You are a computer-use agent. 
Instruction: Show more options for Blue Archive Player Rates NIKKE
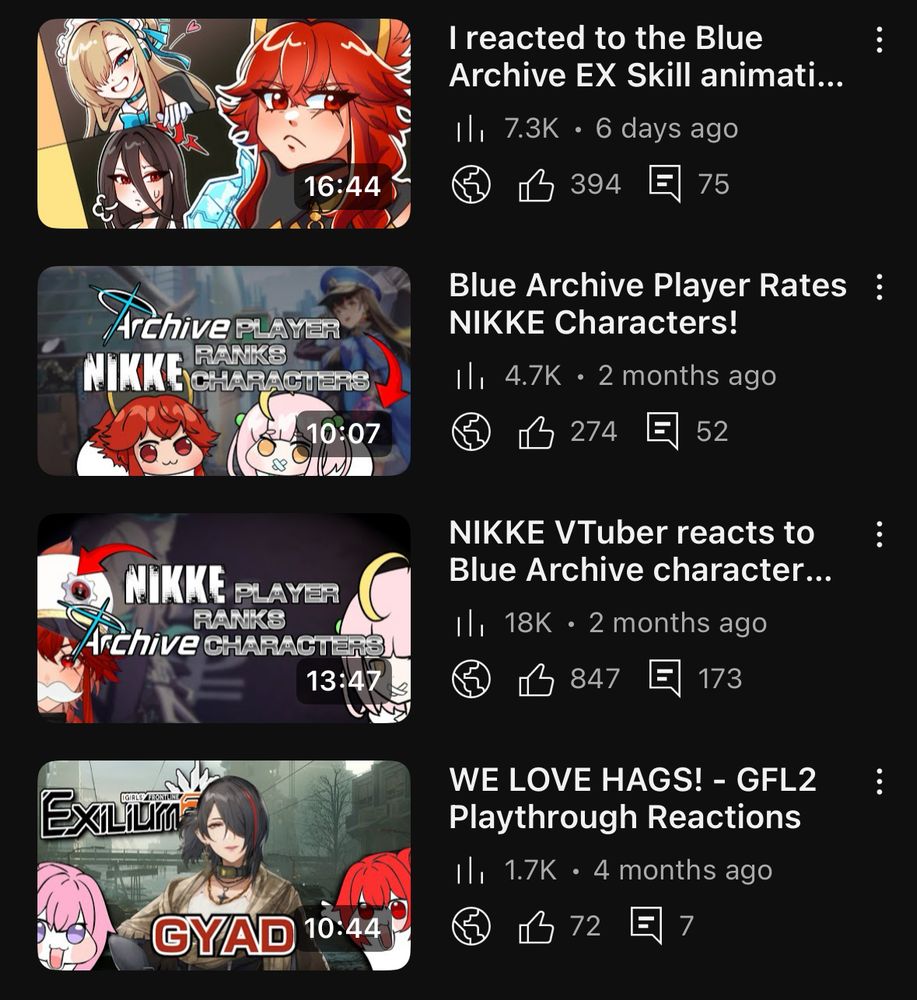(879, 288)
